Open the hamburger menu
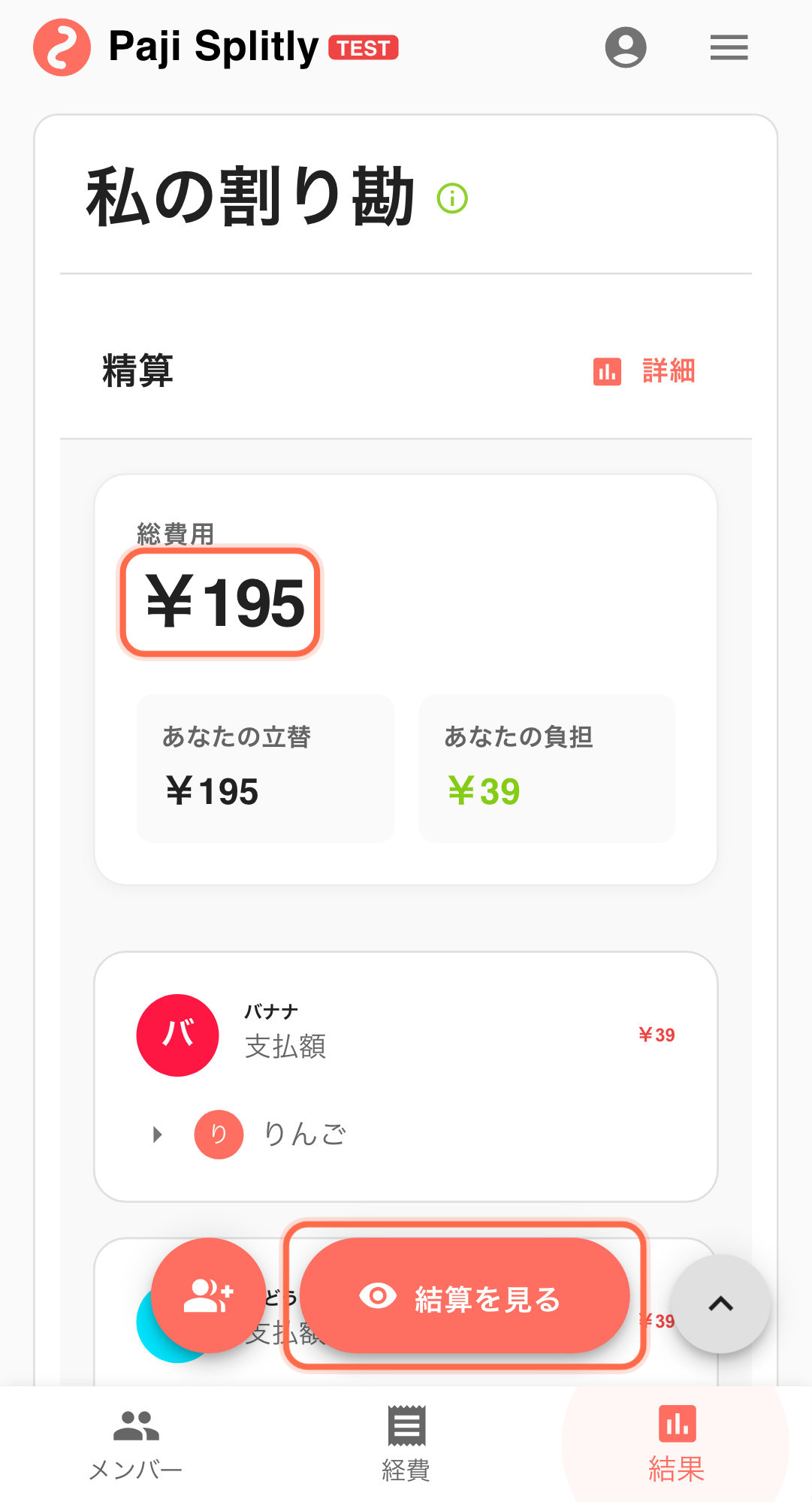812x1502 pixels. point(729,47)
